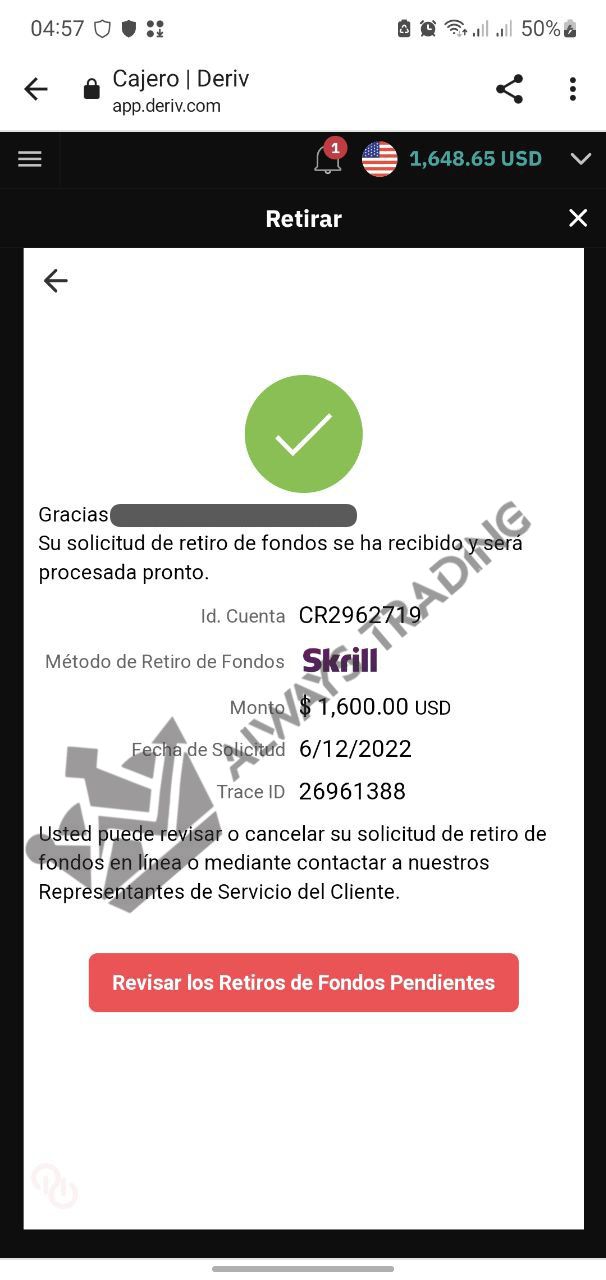Open the hamburger menu

30,159
